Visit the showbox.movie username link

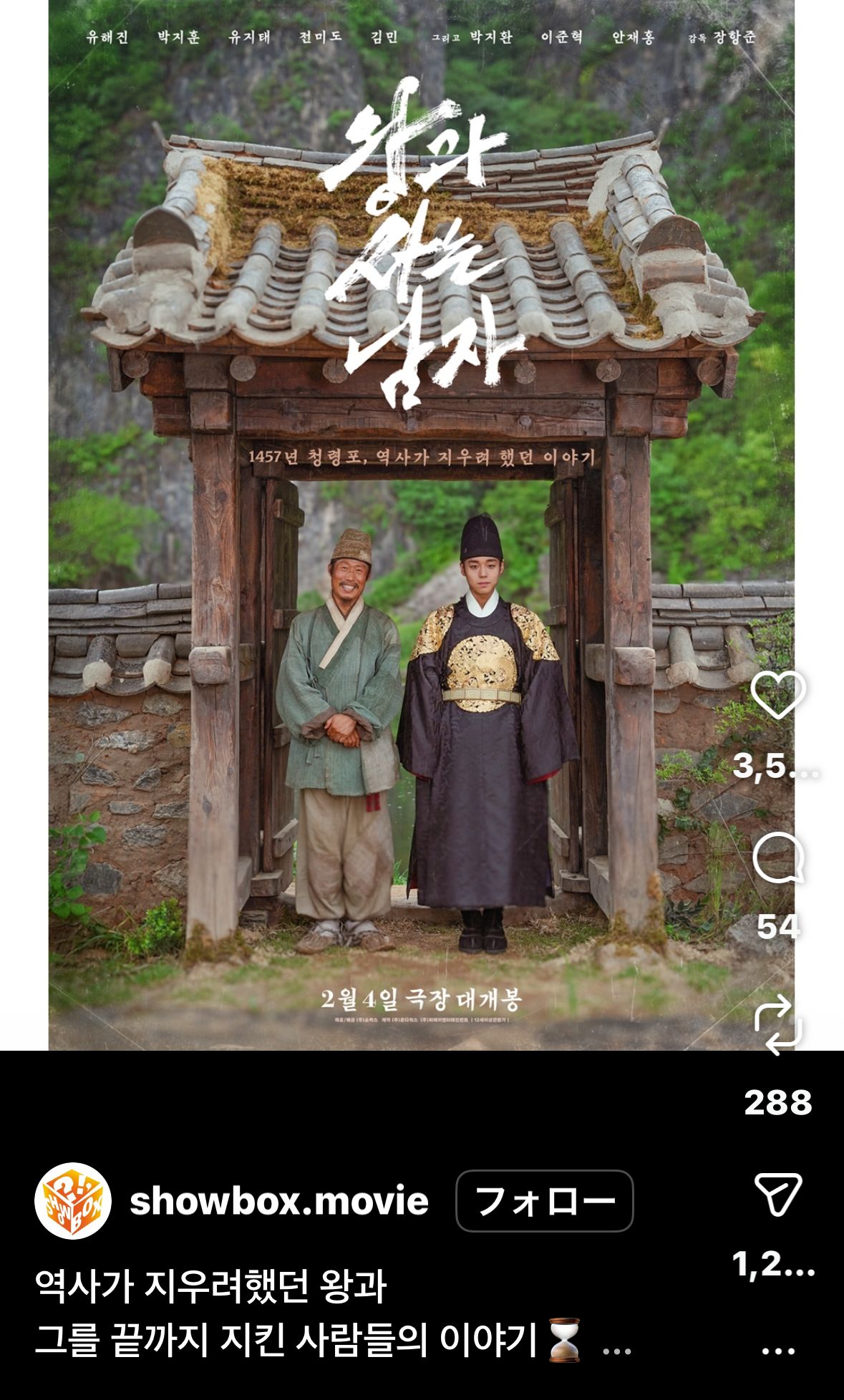[279, 1200]
